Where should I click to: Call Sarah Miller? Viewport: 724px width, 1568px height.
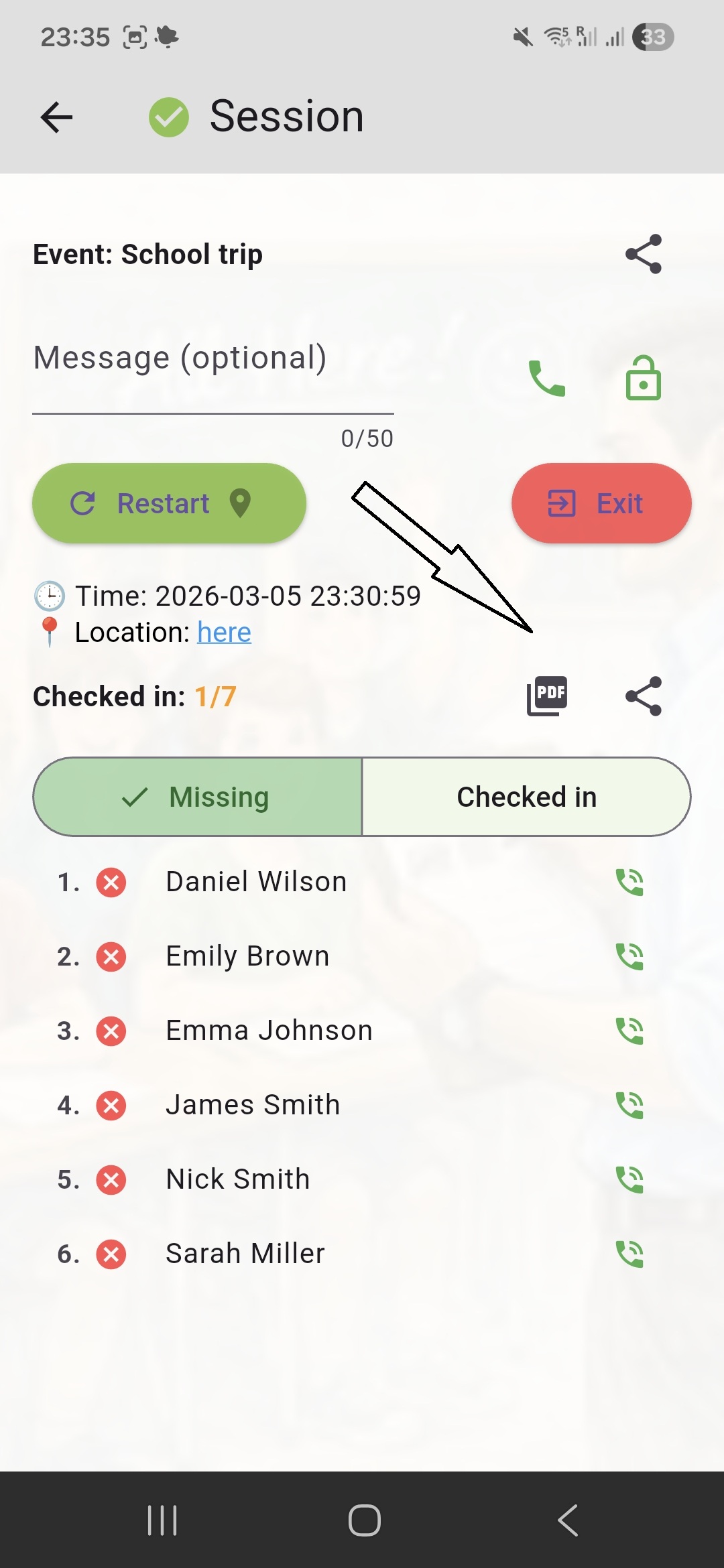tap(629, 1254)
